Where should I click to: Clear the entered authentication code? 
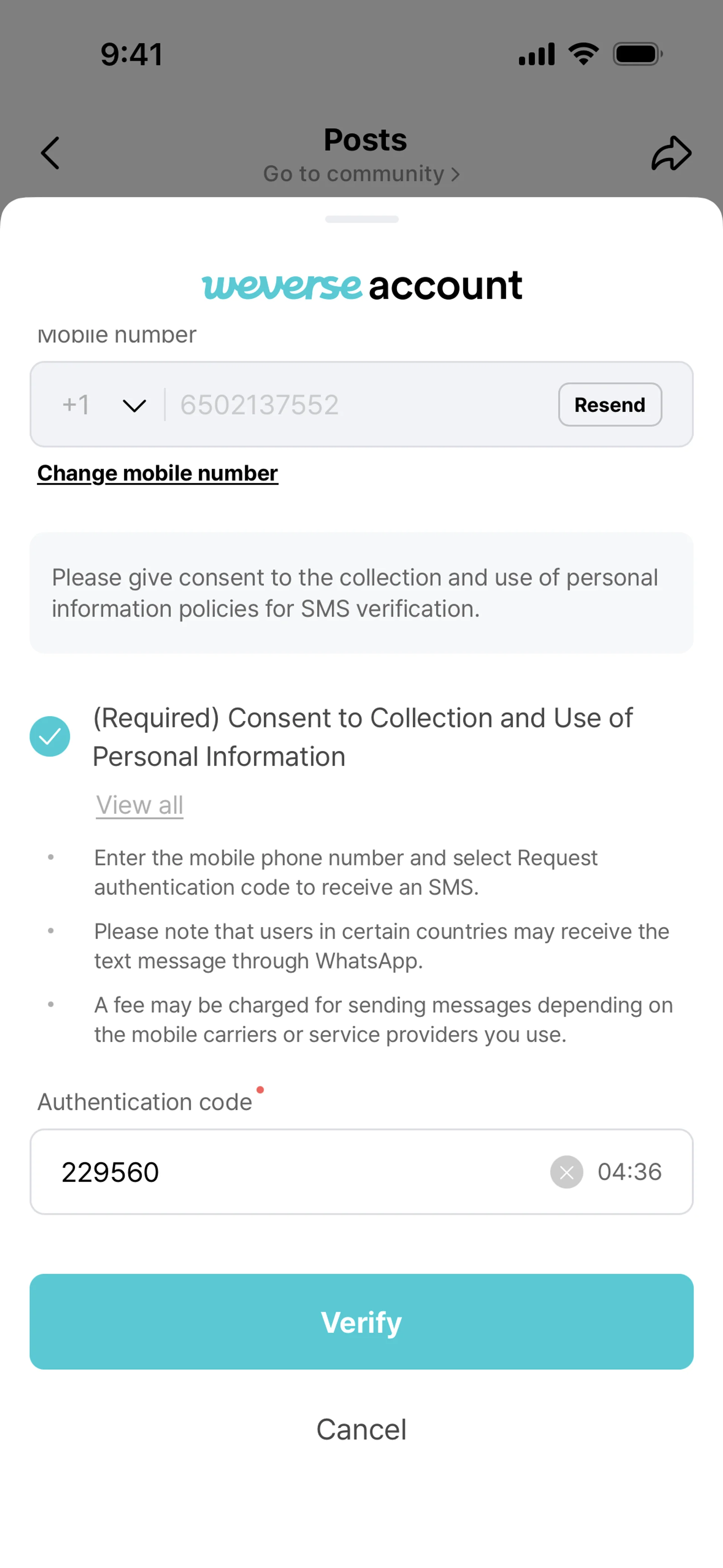tap(566, 1172)
